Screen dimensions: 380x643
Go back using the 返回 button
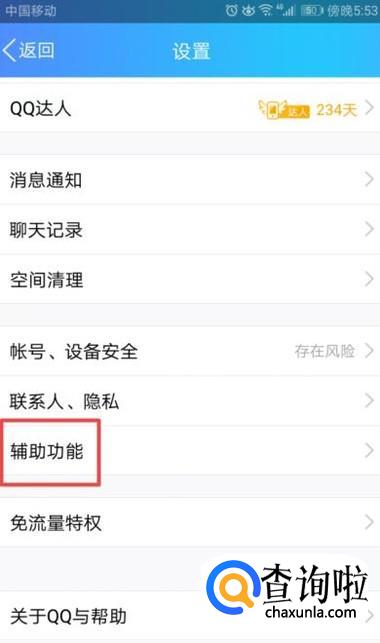click(28, 50)
